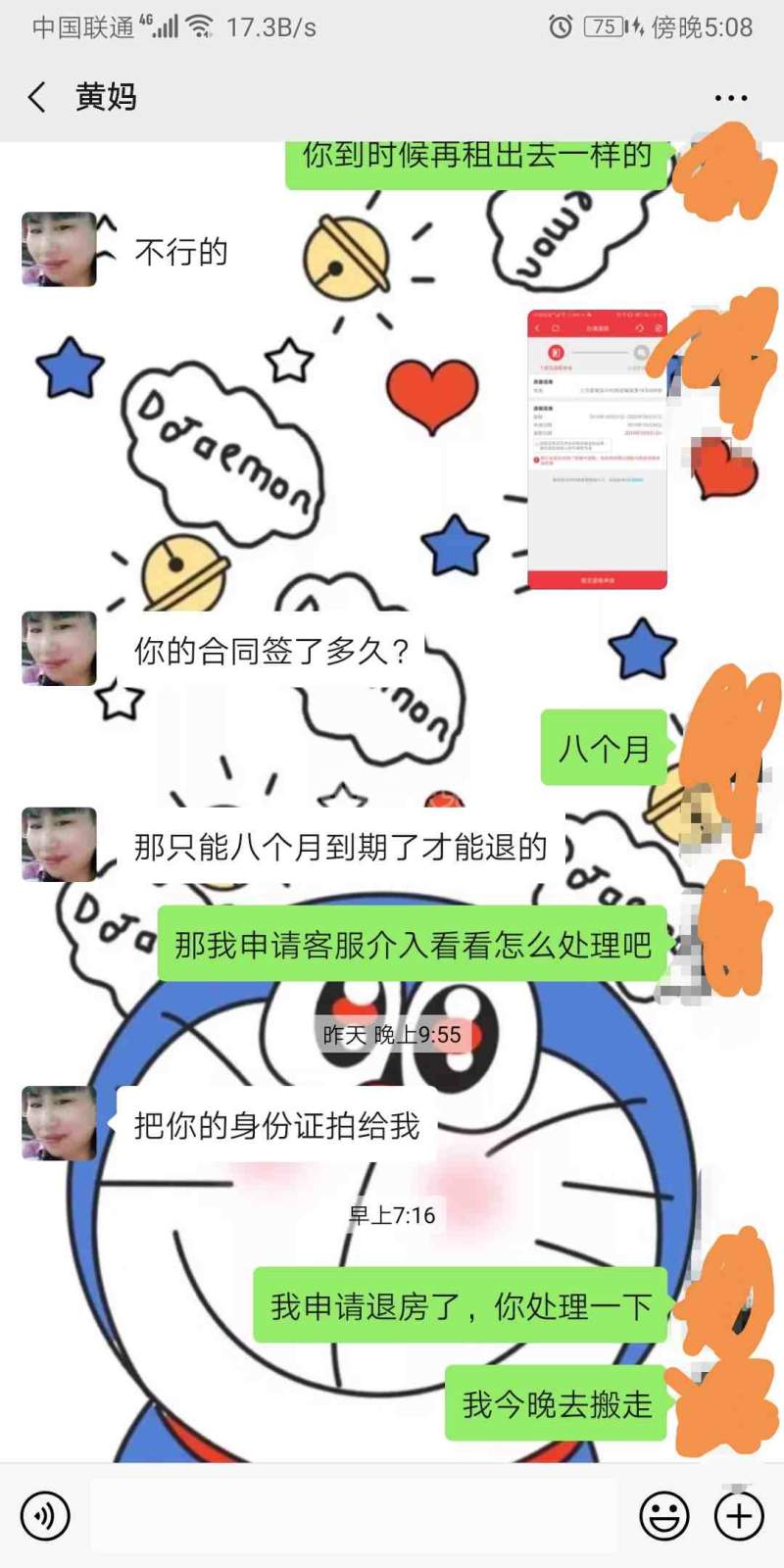Focus the message text field

[x=355, y=1516]
